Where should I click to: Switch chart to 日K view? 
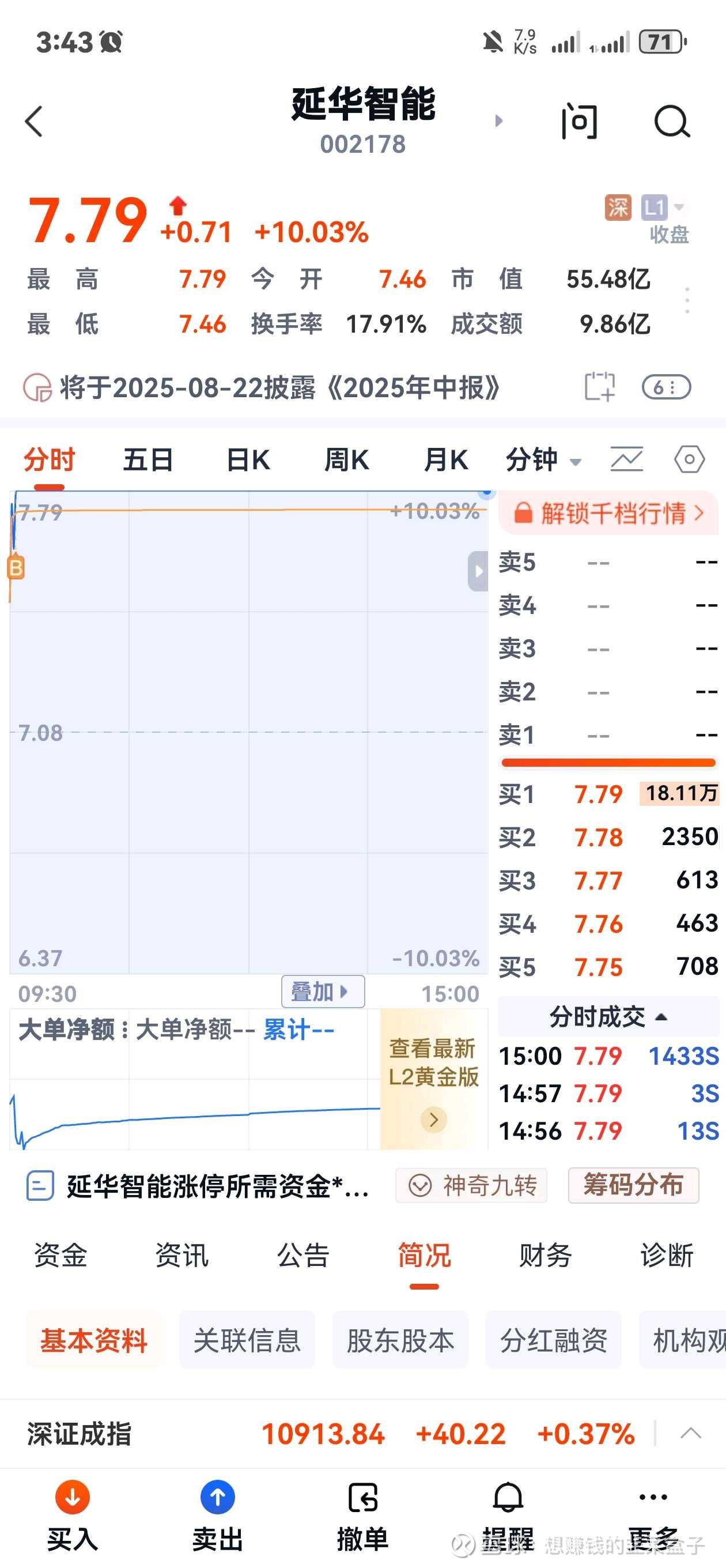click(248, 459)
